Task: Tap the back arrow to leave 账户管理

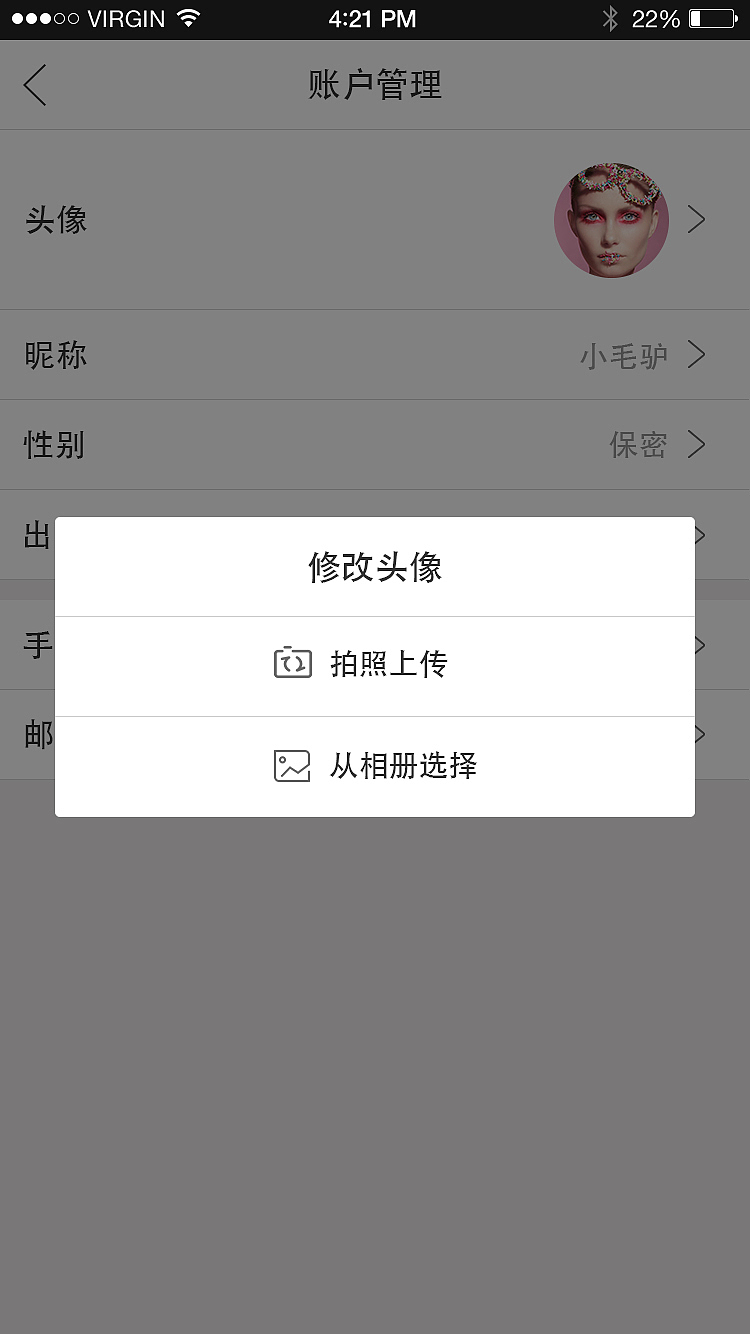Action: [x=34, y=85]
